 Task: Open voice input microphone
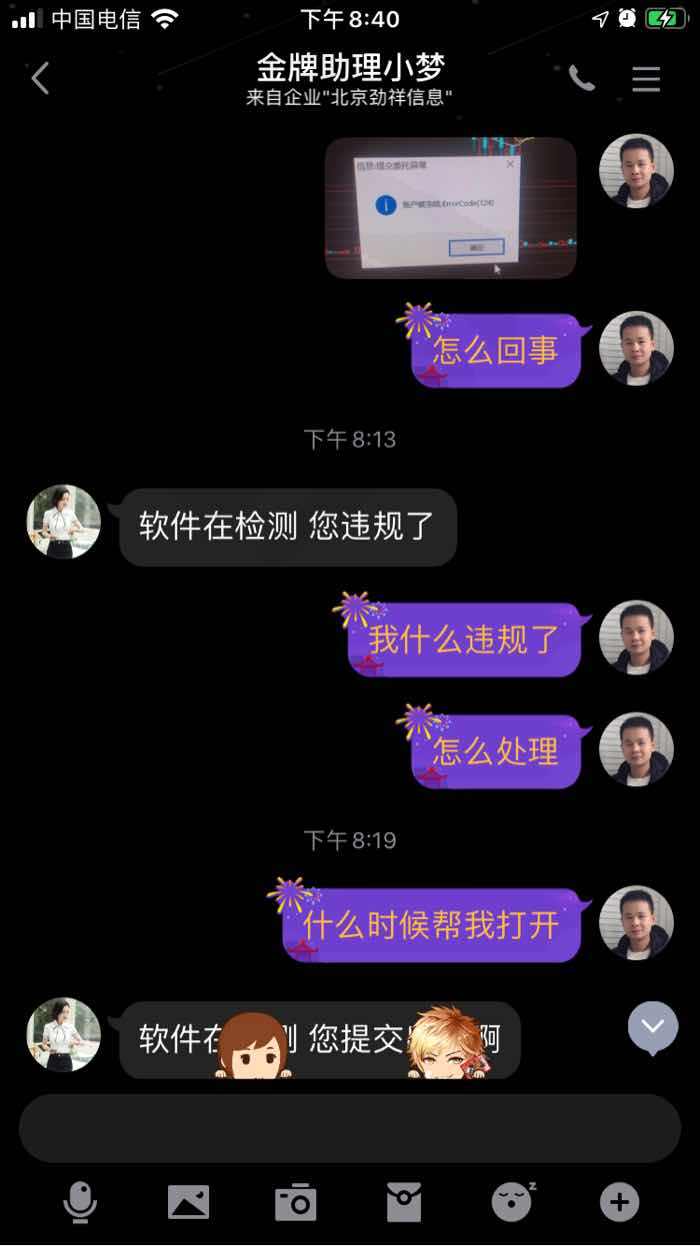point(80,1201)
